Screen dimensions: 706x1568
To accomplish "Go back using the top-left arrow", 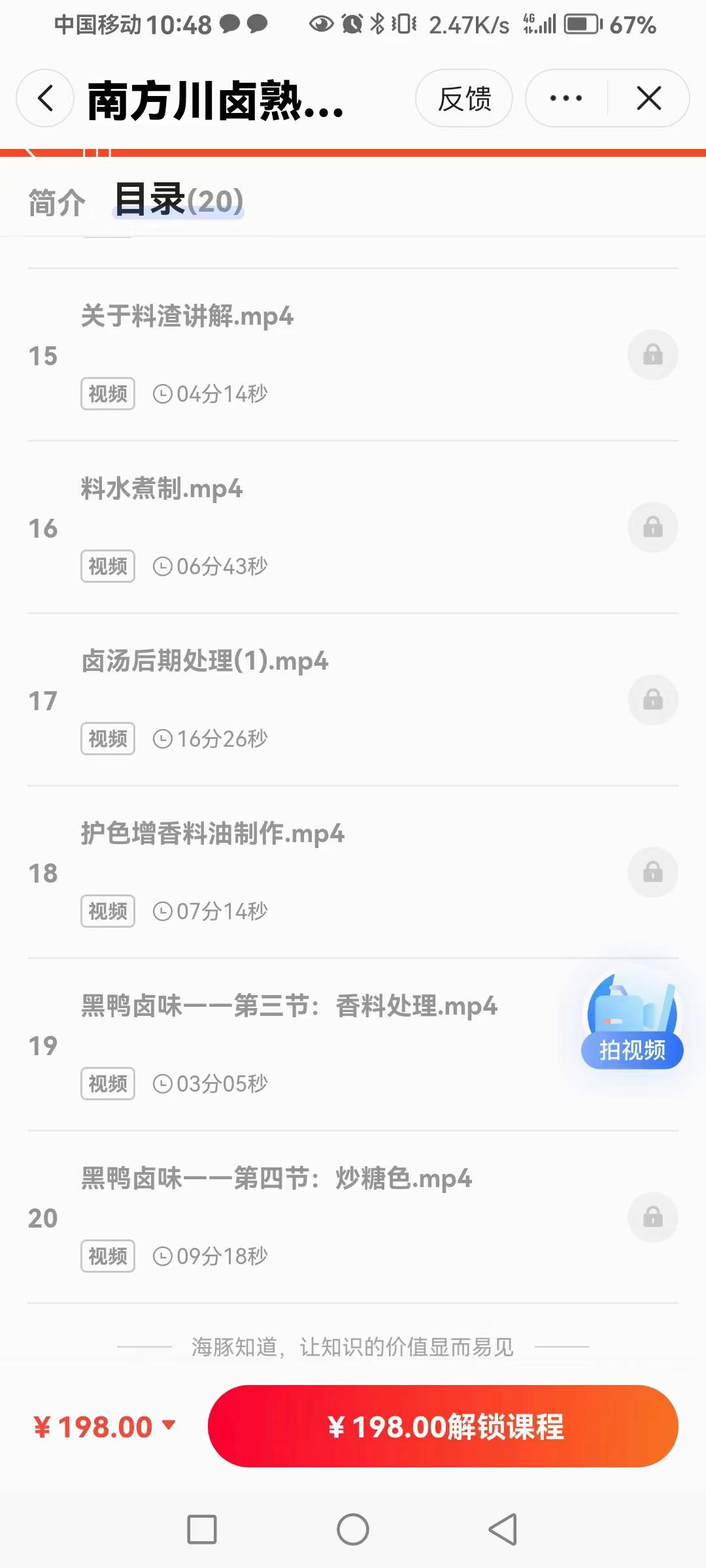I will click(45, 99).
